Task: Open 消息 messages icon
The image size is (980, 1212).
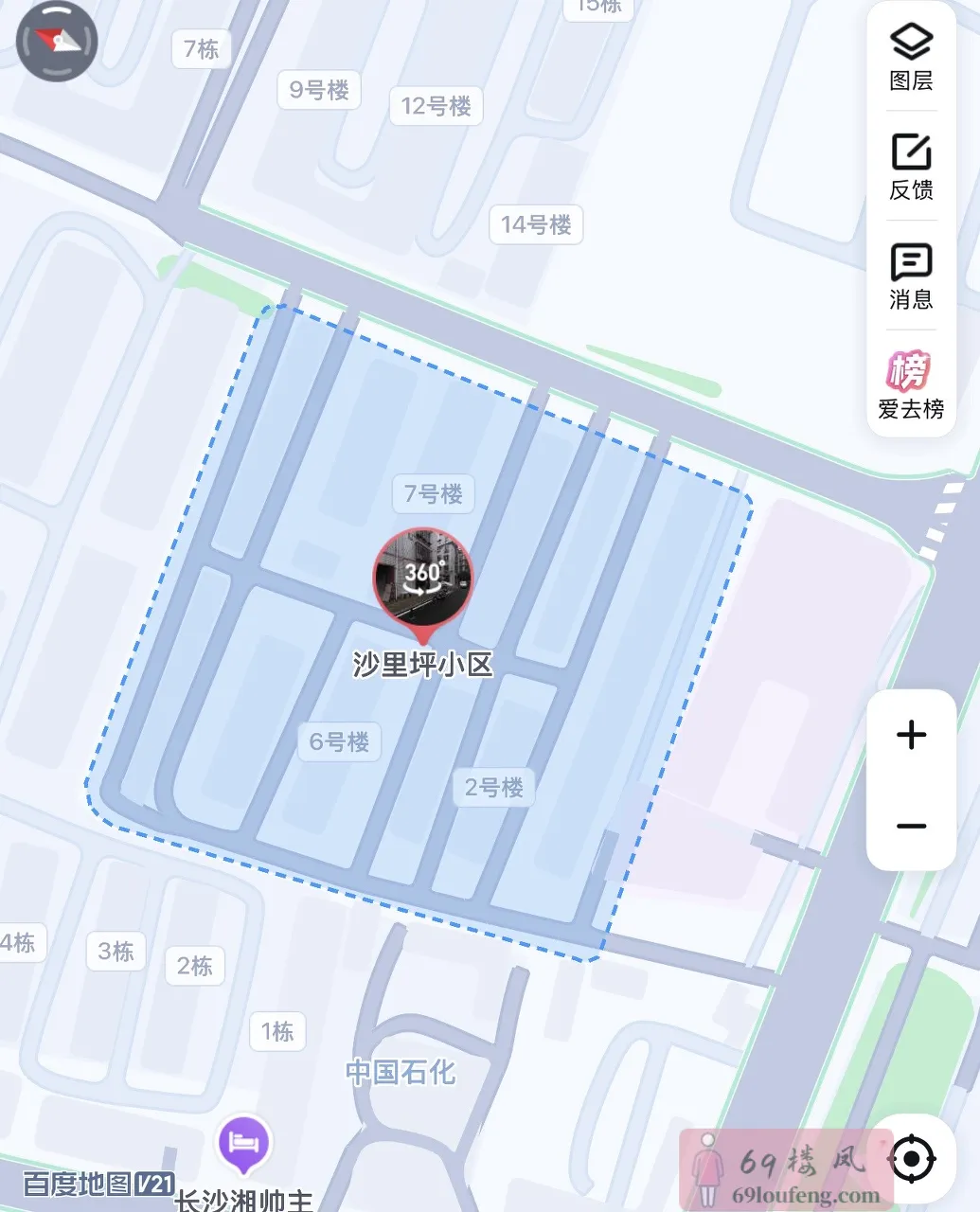Action: 910,275
